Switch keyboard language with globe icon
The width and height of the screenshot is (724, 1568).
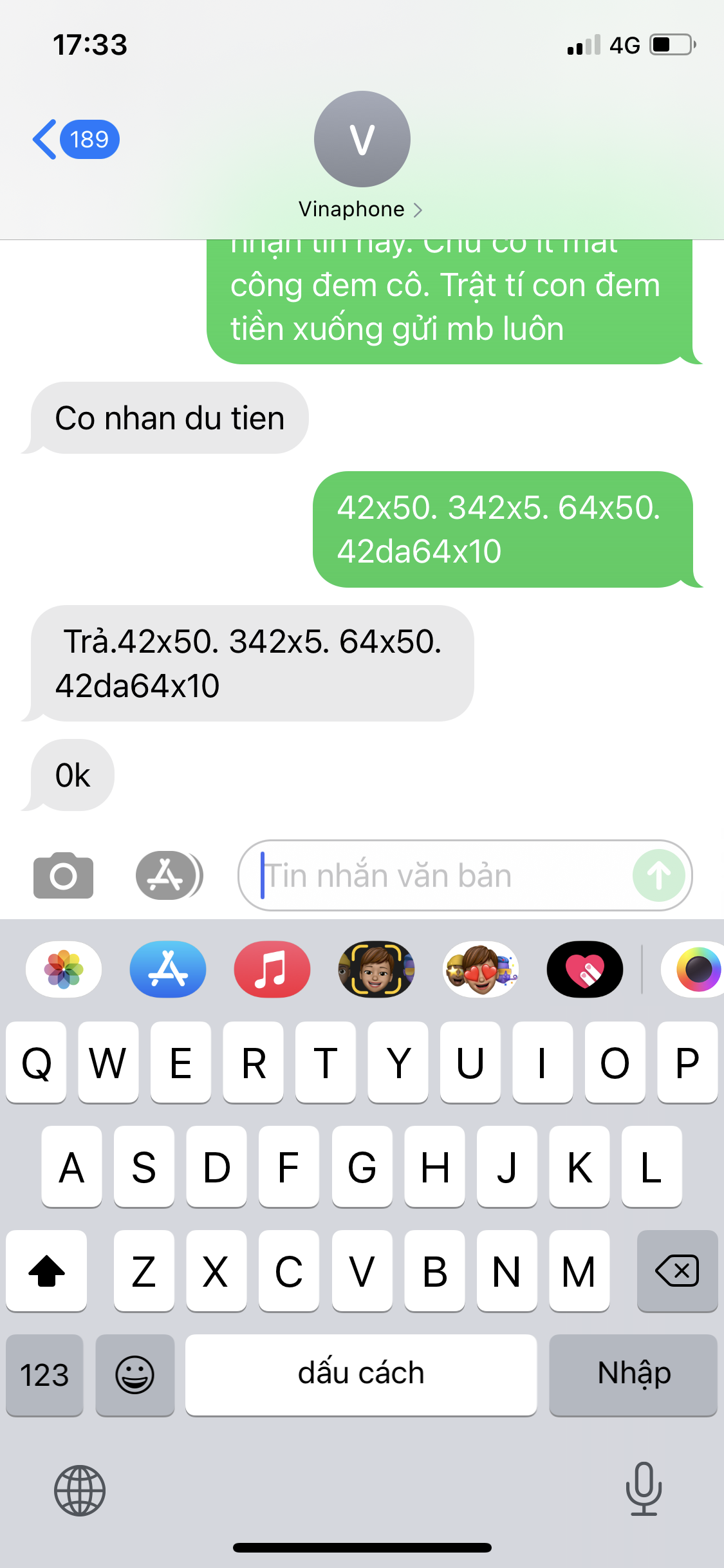tap(80, 1490)
